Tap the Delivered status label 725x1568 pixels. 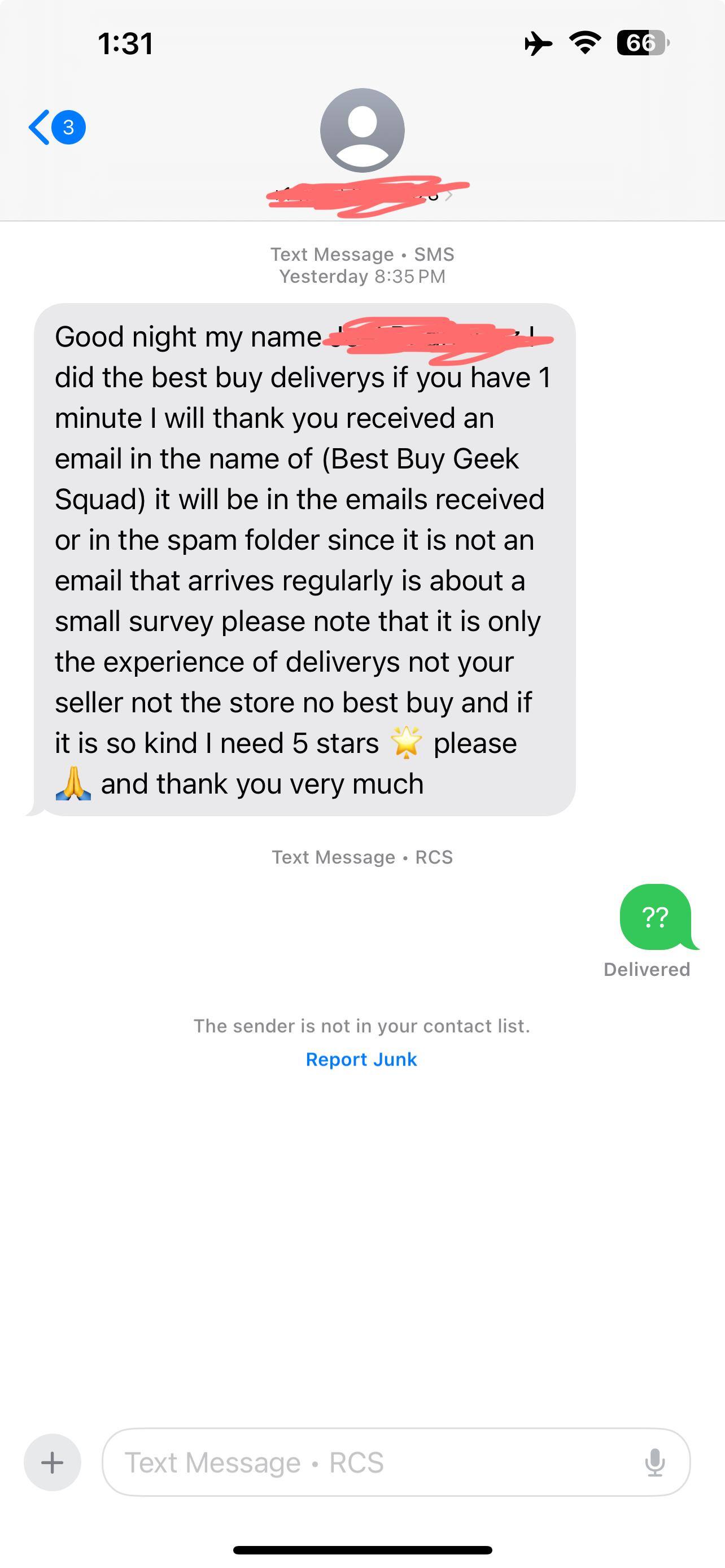(646, 969)
